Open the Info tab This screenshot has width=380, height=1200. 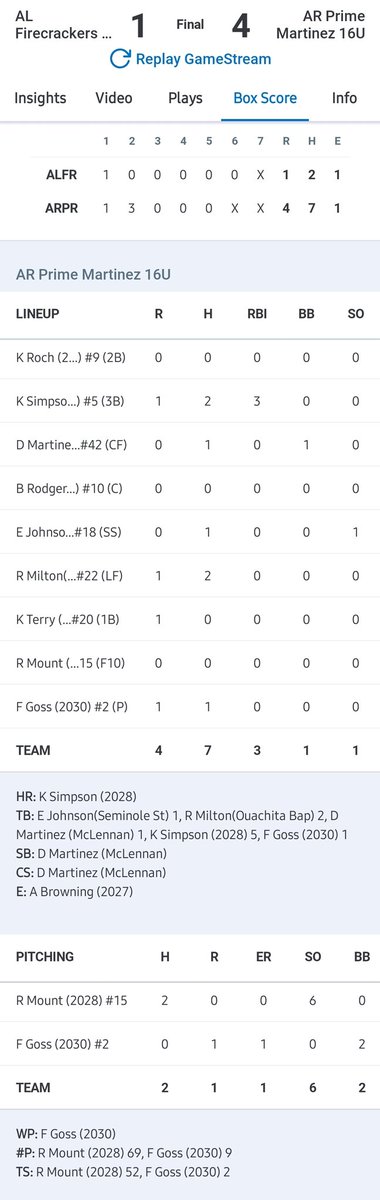click(344, 98)
